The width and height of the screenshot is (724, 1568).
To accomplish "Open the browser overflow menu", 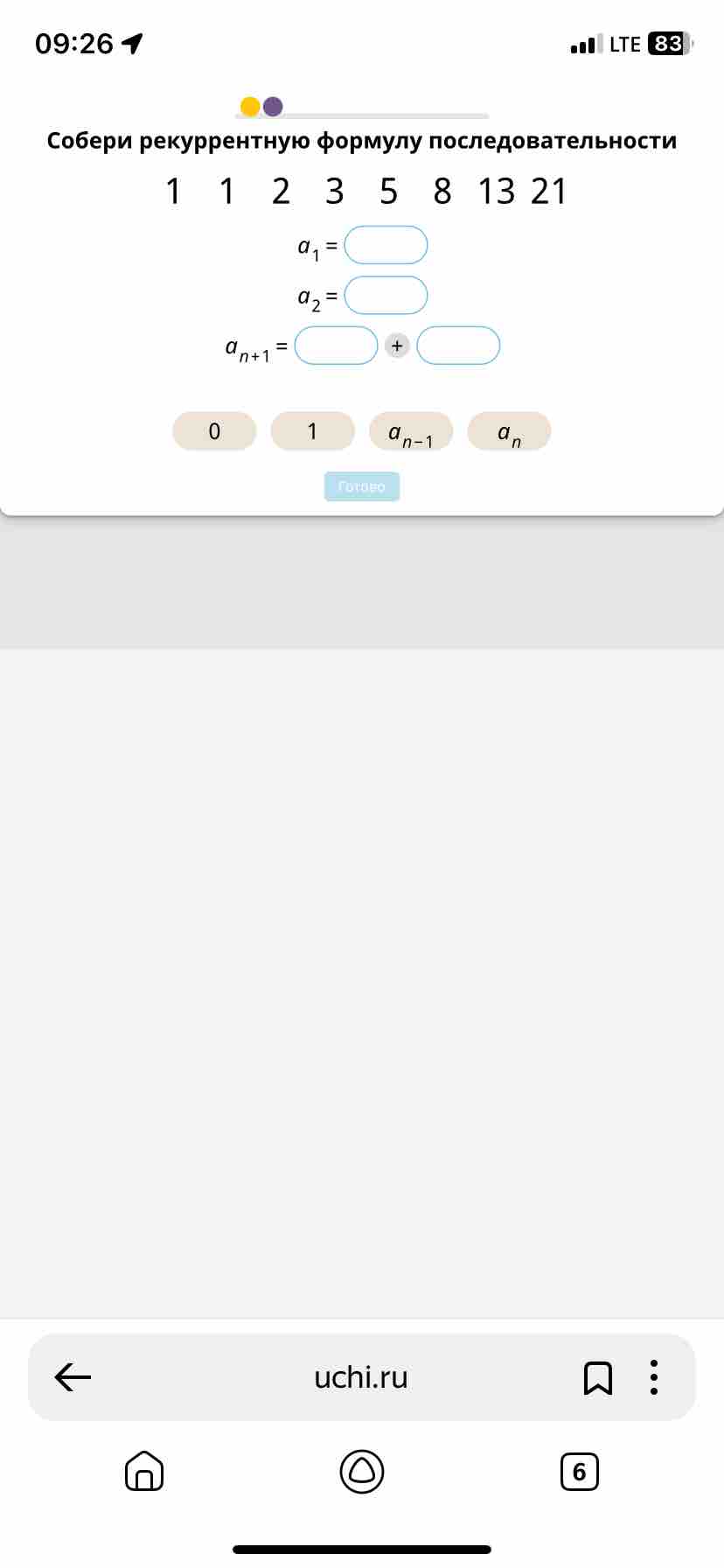I will coord(653,1377).
